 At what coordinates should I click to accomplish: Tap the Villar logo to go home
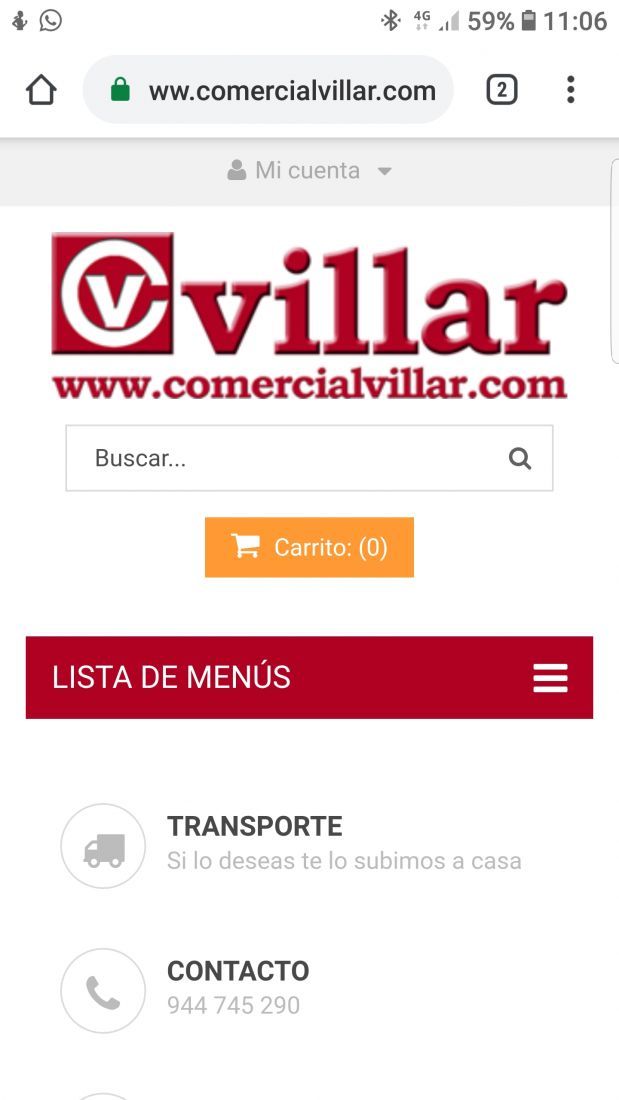pyautogui.click(x=310, y=316)
